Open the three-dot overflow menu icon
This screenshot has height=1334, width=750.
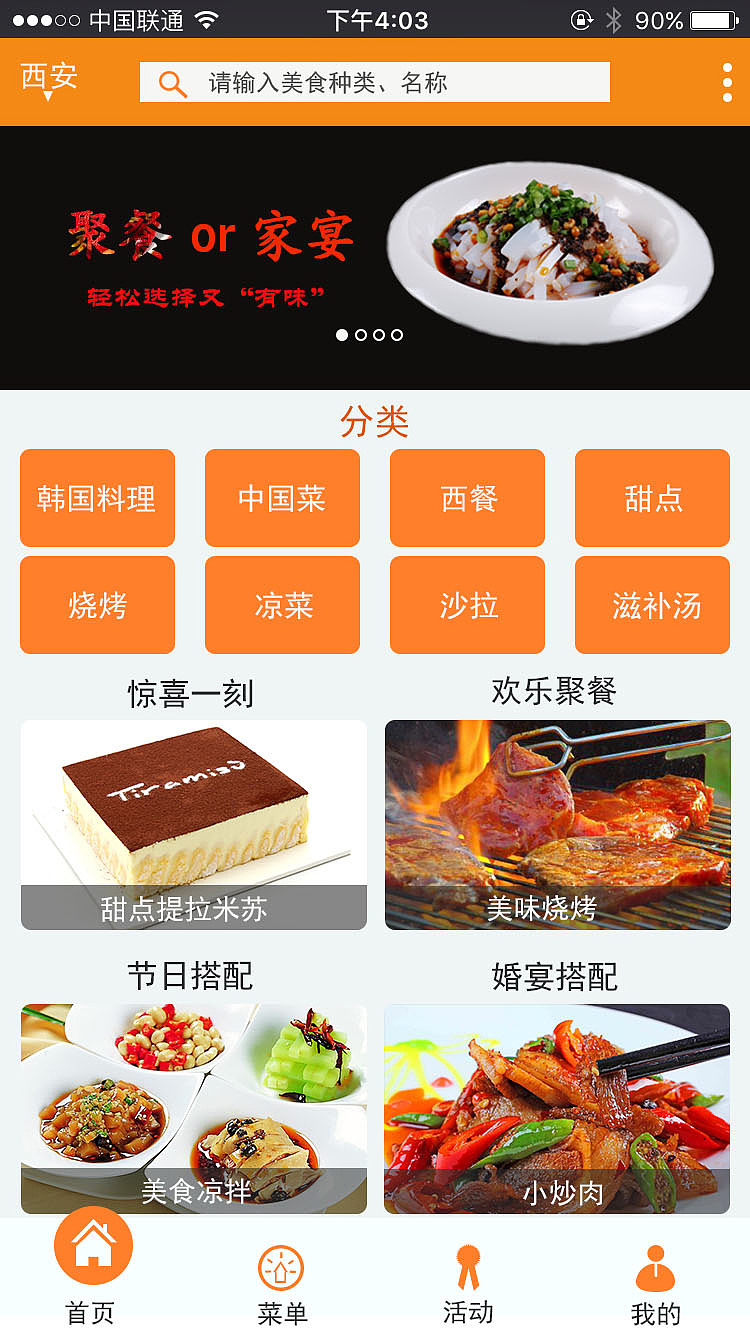click(x=725, y=82)
